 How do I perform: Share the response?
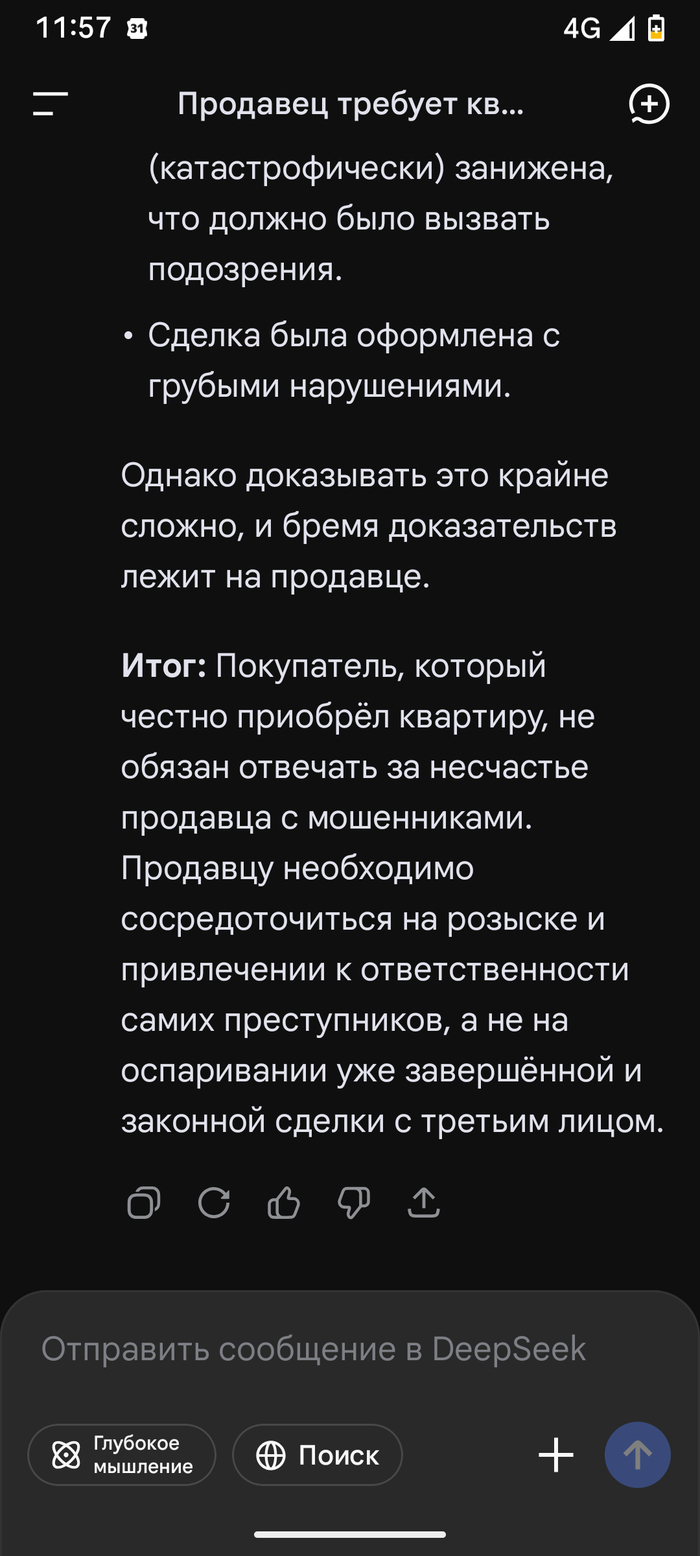coord(424,1203)
